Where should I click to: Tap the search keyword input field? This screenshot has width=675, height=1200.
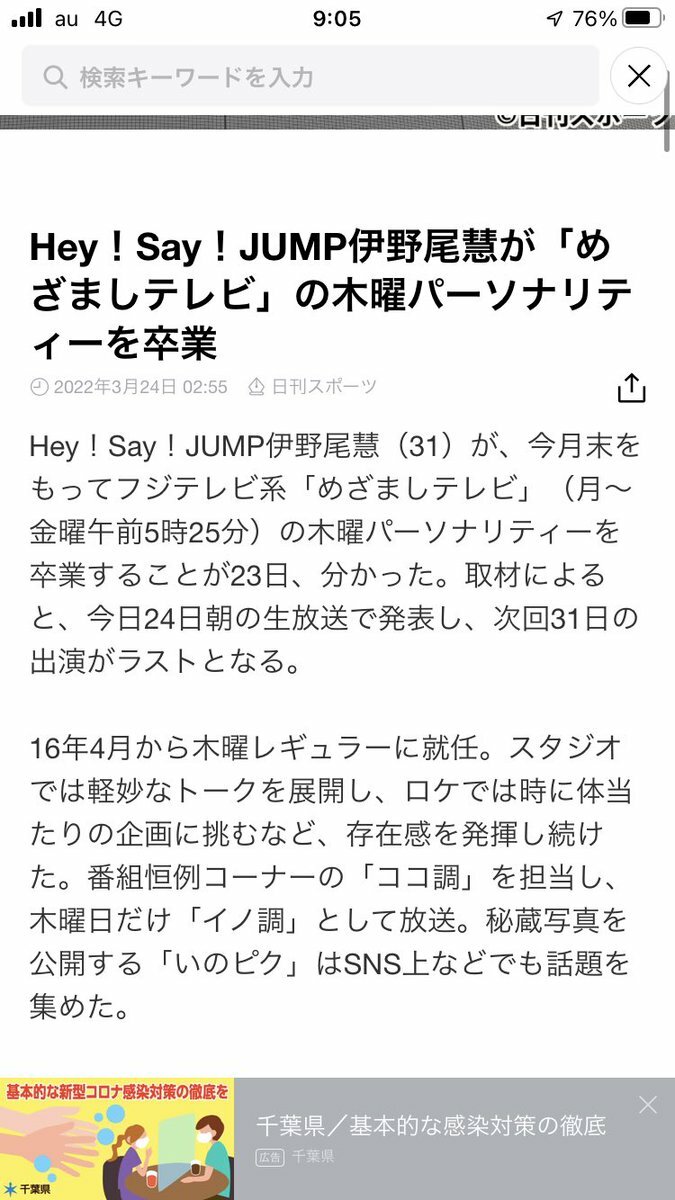(x=310, y=76)
